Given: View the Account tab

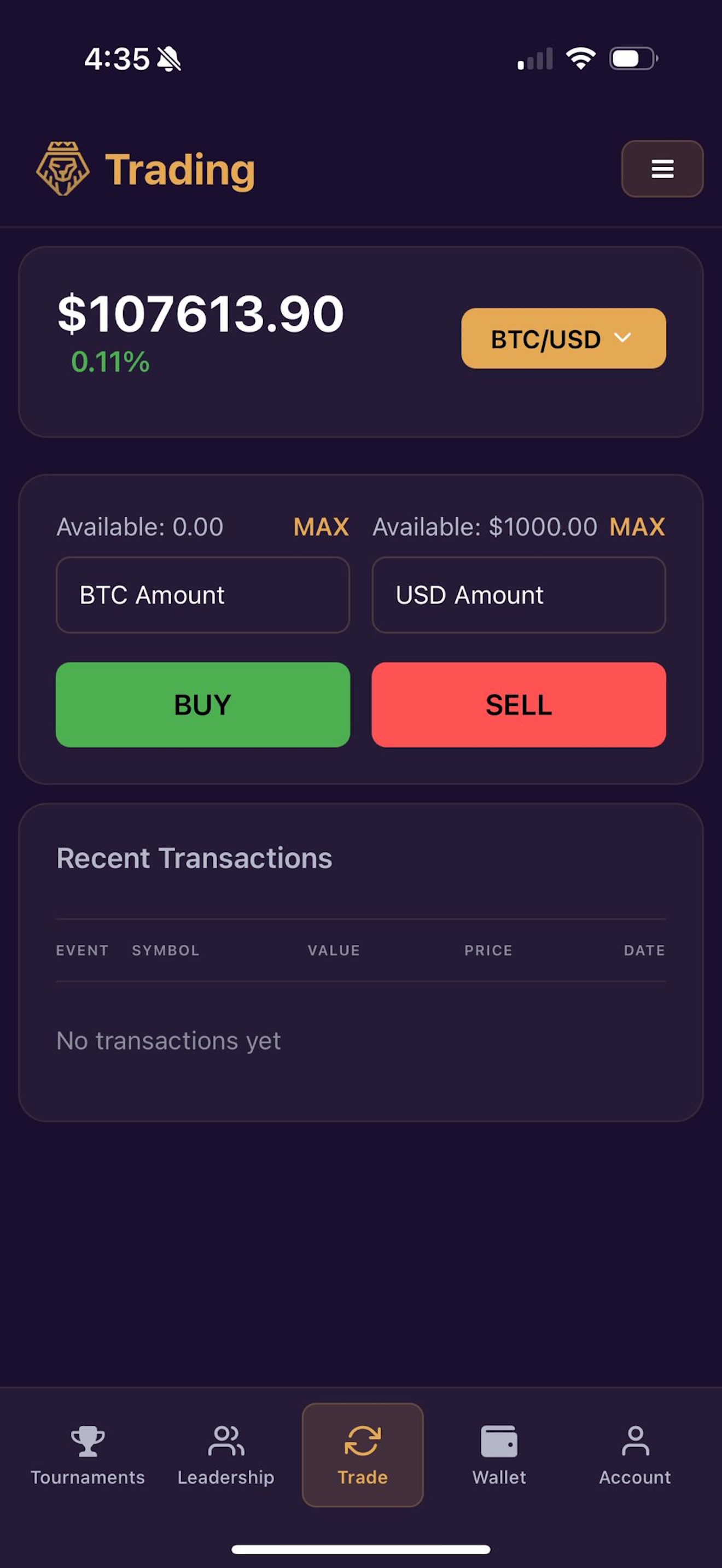Looking at the screenshot, I should click(635, 1455).
